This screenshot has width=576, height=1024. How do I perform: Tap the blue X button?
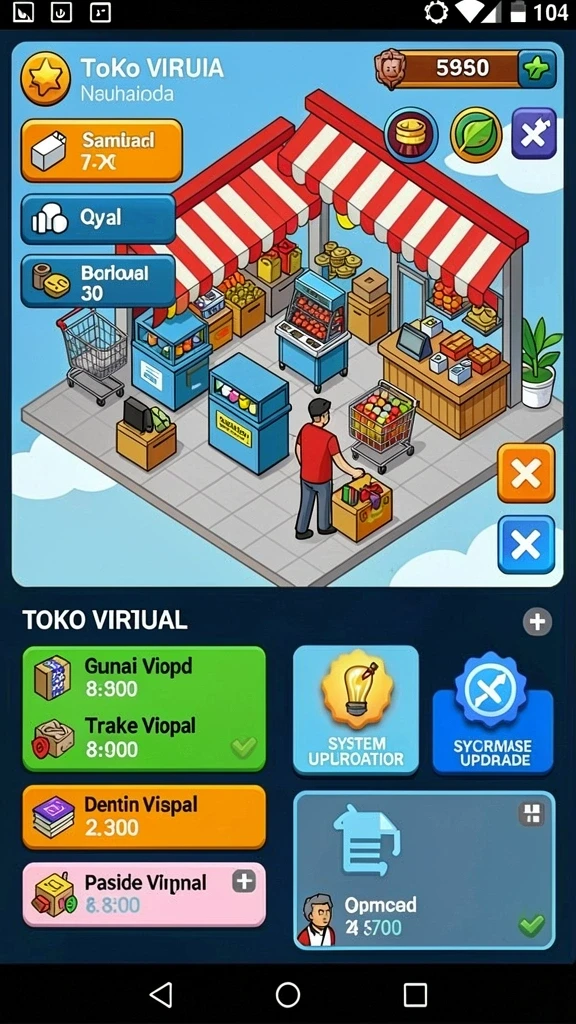point(526,545)
